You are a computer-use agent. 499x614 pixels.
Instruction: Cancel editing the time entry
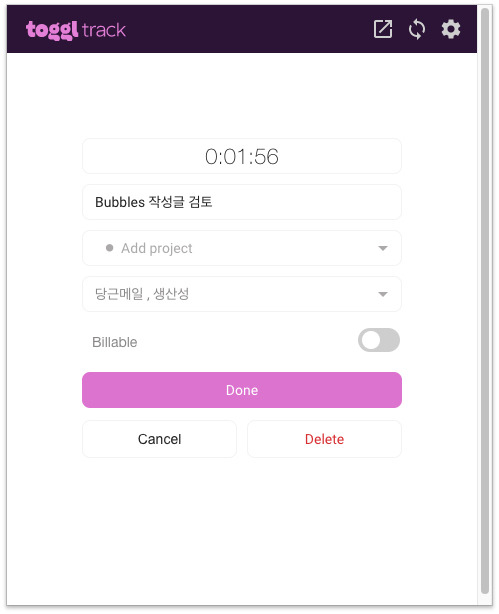click(x=159, y=439)
